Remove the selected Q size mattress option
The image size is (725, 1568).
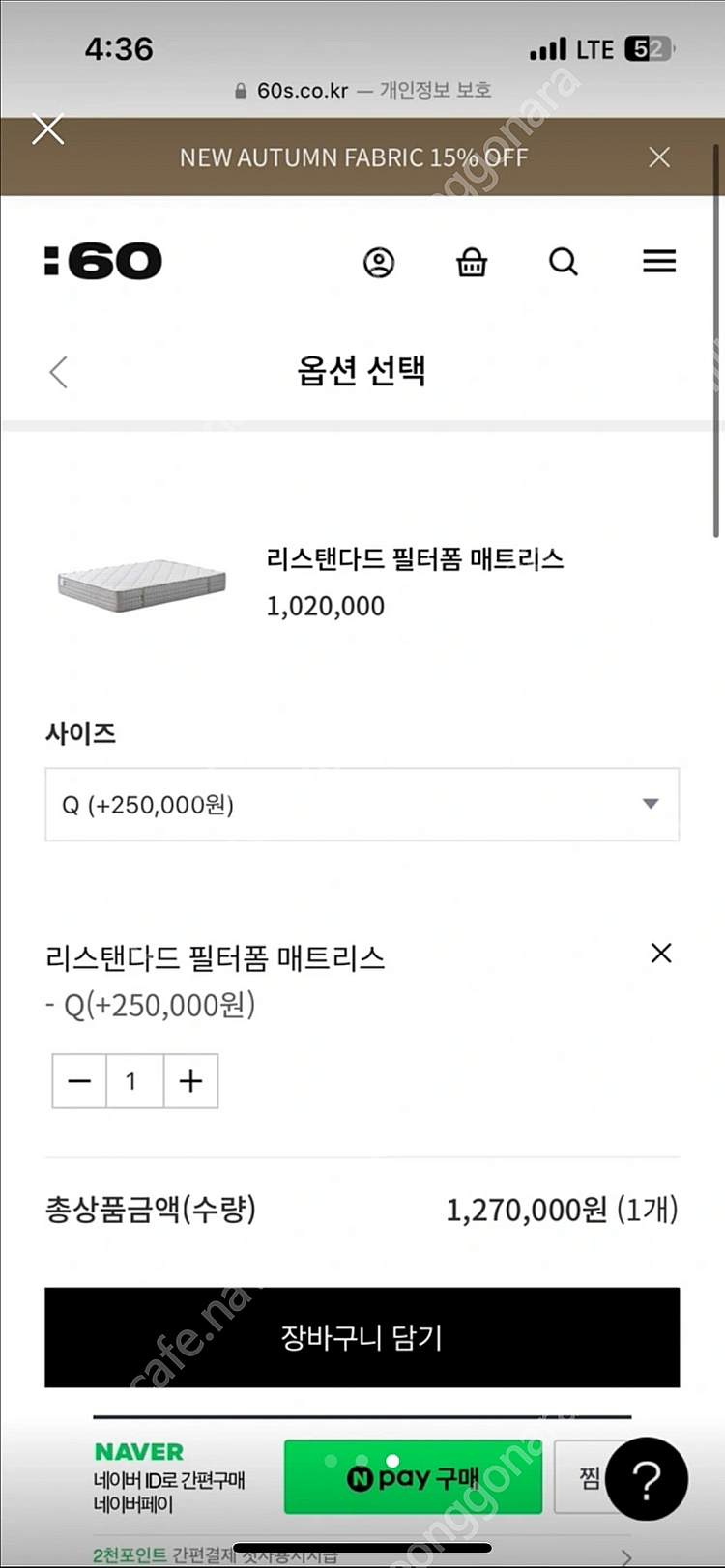tap(661, 954)
